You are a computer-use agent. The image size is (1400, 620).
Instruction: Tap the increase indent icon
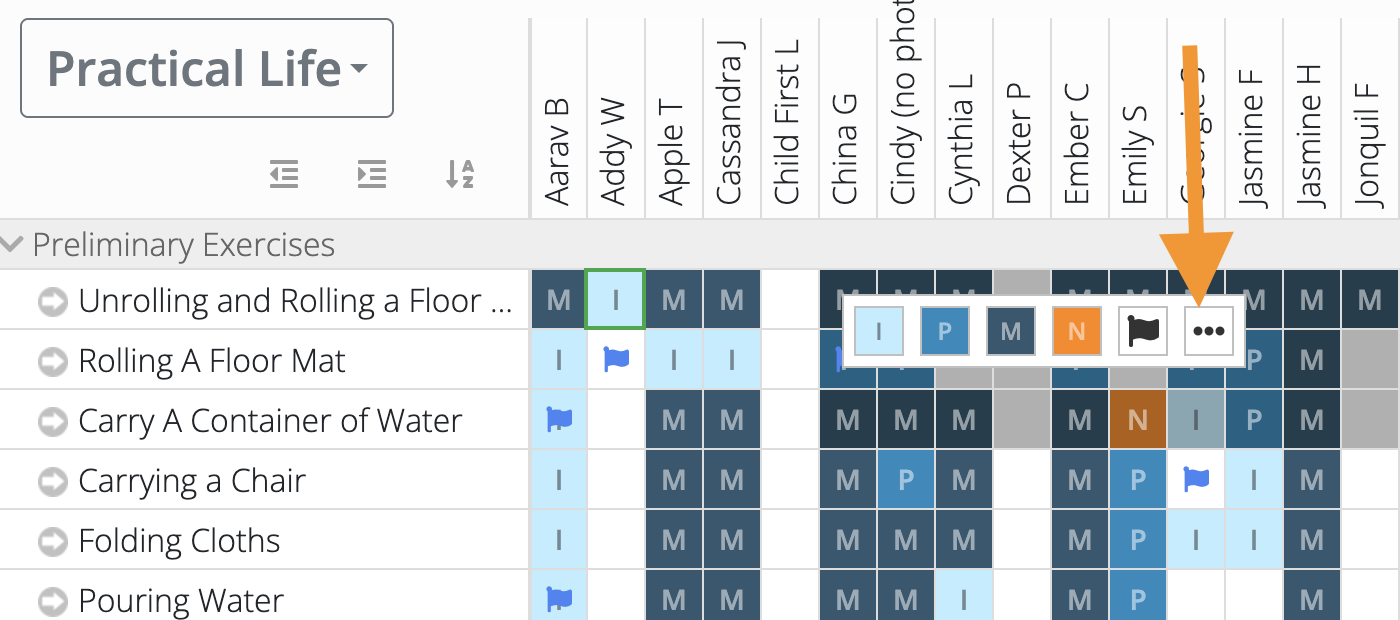pyautogui.click(x=372, y=174)
